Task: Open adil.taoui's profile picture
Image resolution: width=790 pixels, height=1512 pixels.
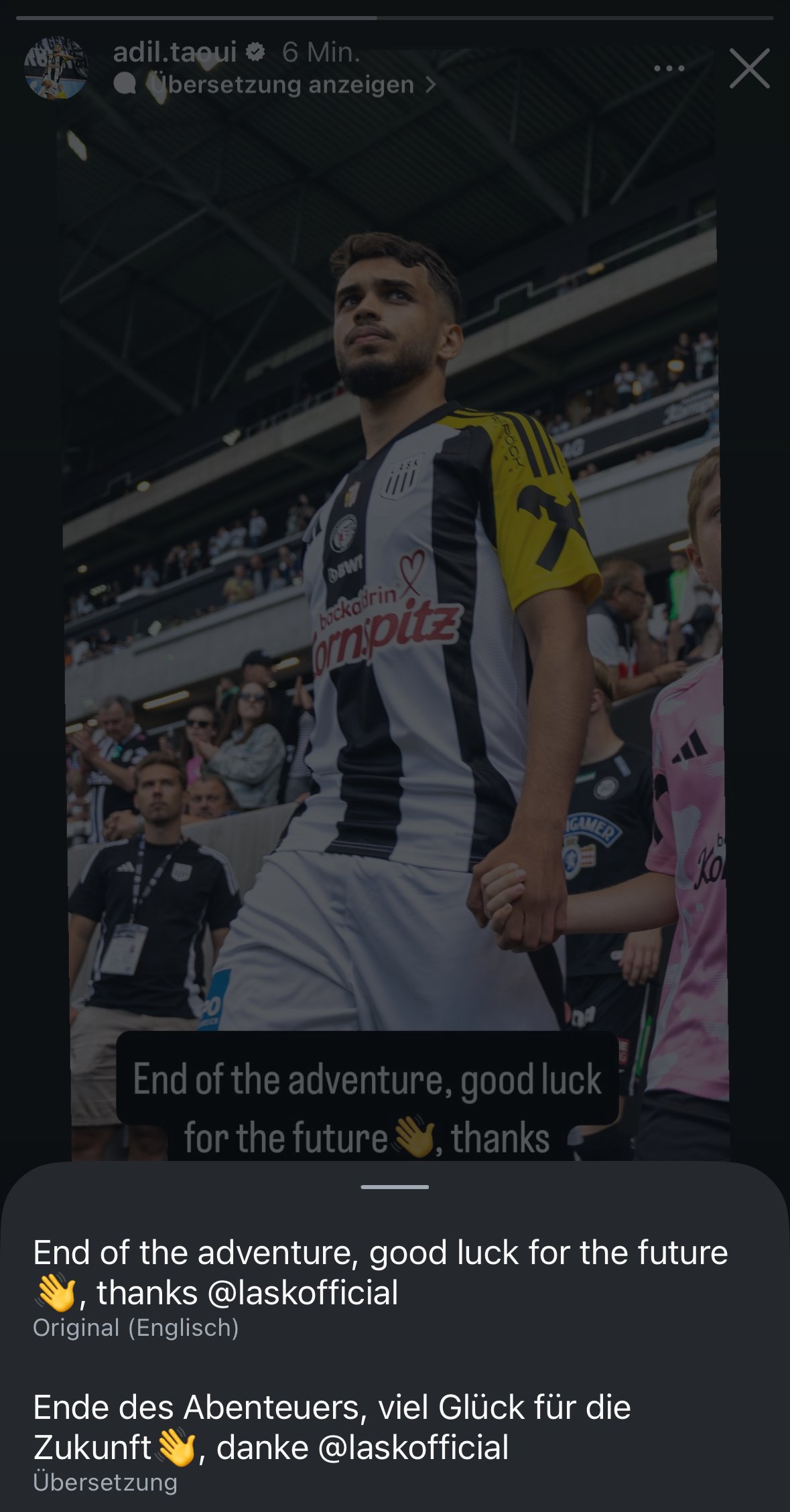Action: pos(56,68)
